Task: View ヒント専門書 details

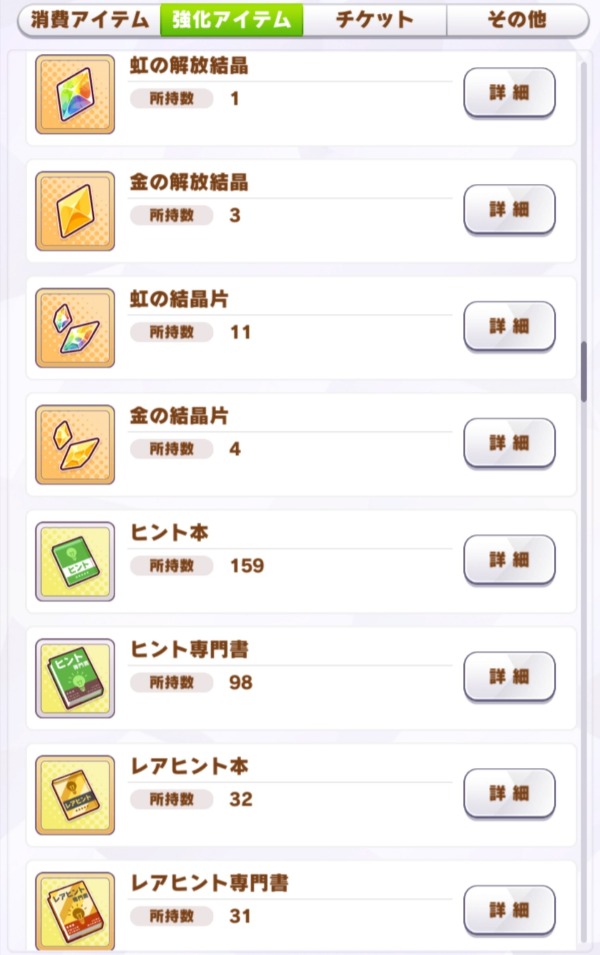Action: click(x=509, y=677)
